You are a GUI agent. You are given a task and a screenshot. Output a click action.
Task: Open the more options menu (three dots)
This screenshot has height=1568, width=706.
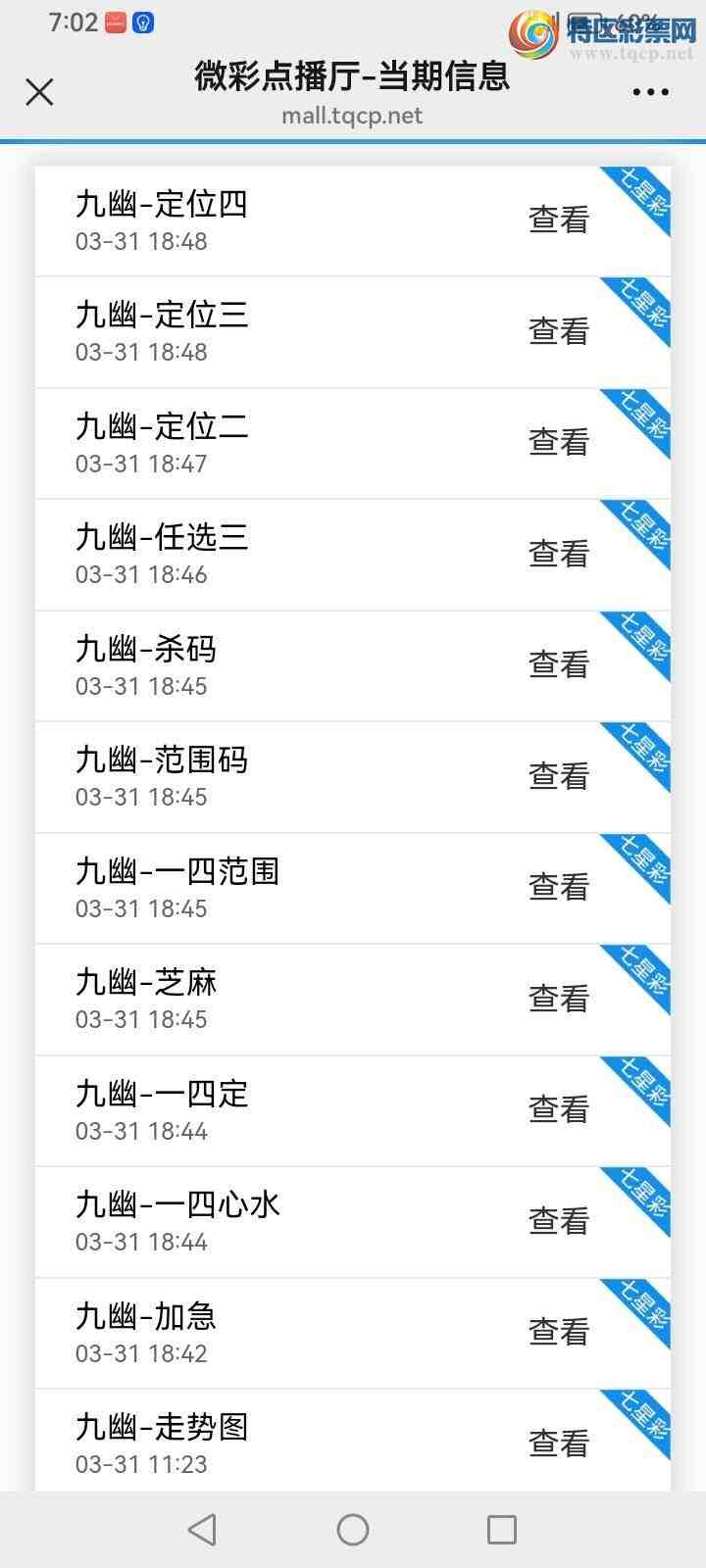651,91
